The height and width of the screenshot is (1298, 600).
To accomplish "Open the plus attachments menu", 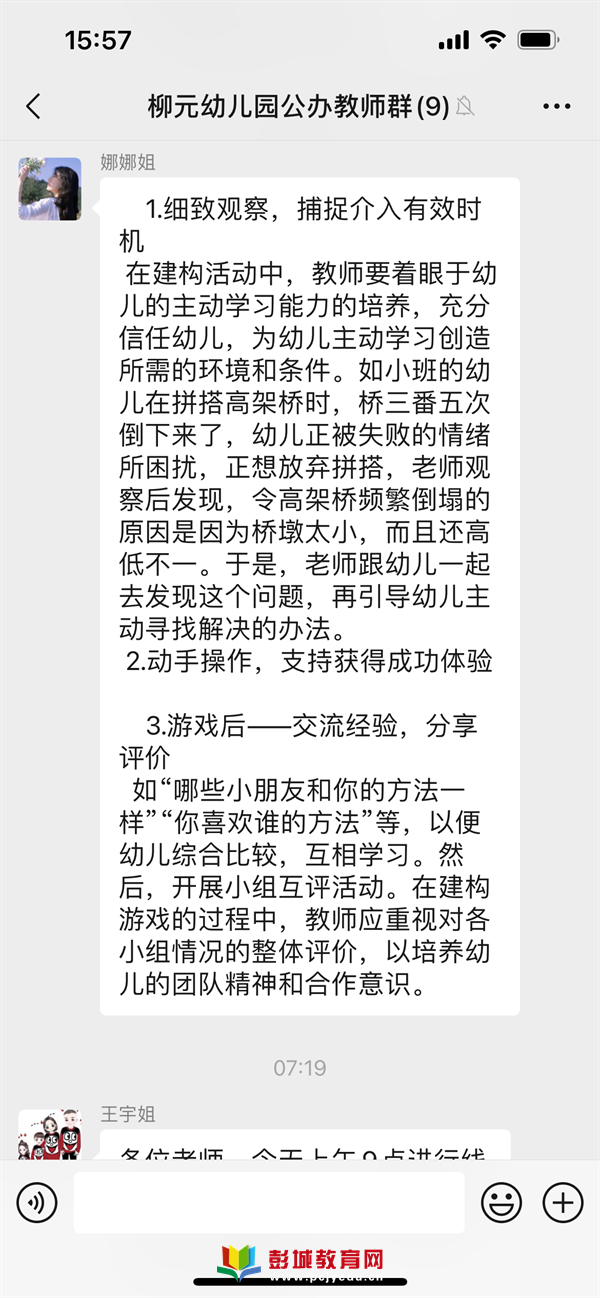I will (563, 1202).
